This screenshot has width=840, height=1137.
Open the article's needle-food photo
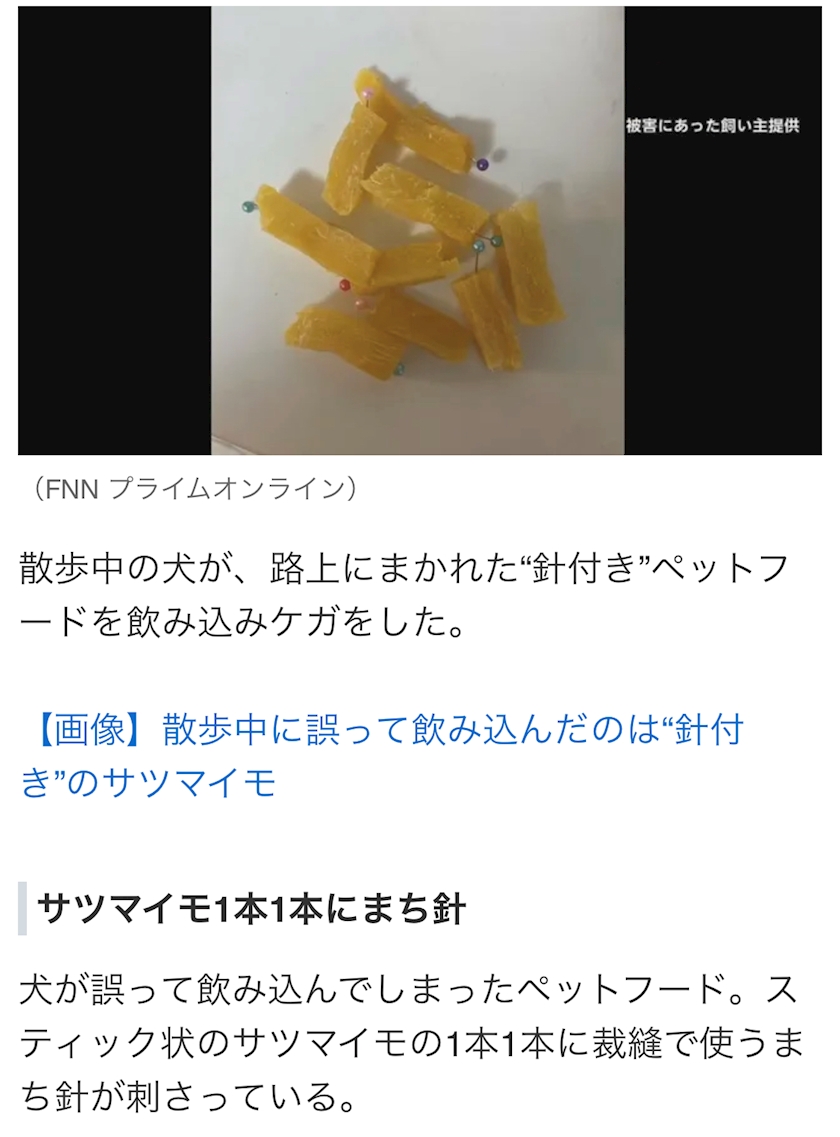coord(419,231)
